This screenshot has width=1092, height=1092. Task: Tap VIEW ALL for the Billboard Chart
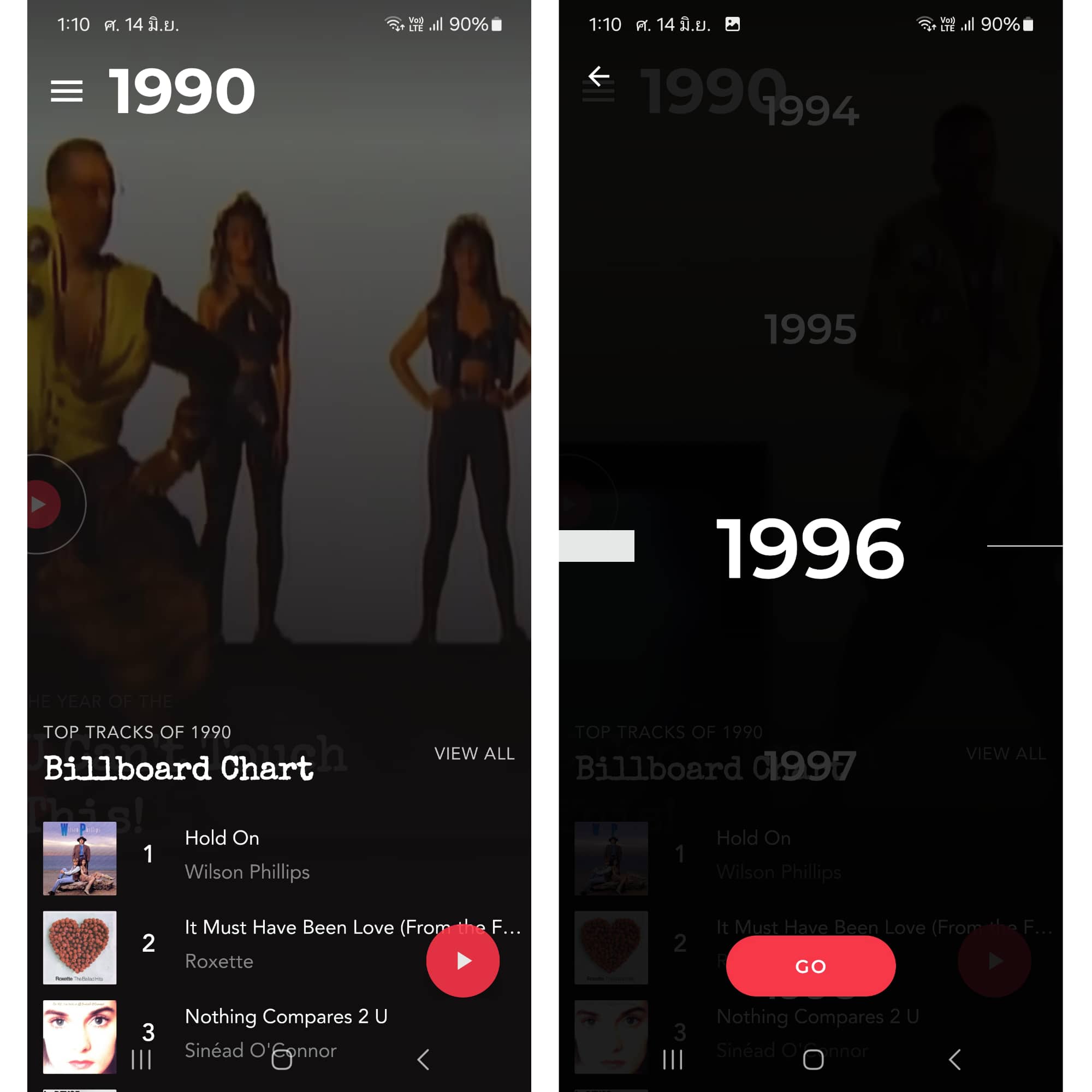[x=474, y=753]
